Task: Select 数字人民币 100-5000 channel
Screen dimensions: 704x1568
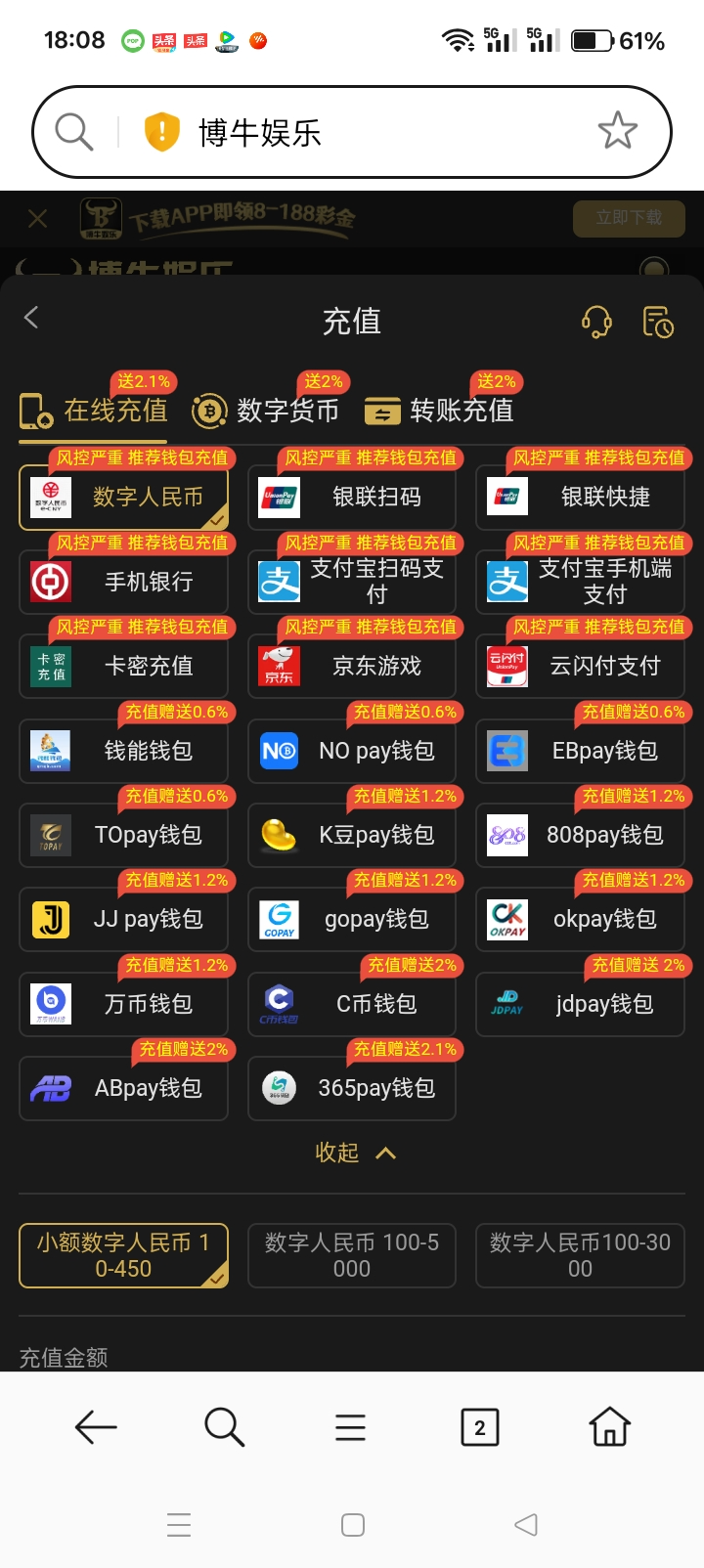Action: point(352,1255)
